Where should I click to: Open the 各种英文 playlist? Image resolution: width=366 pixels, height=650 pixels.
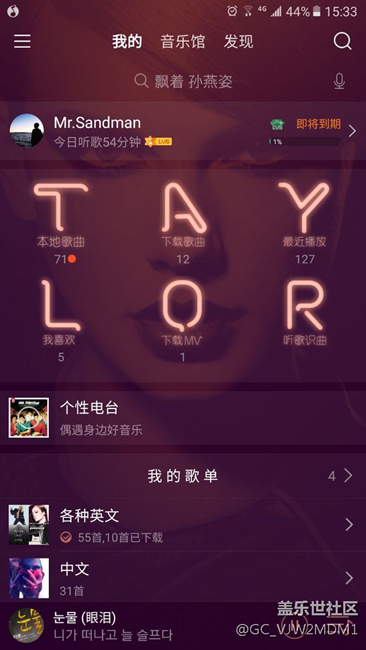click(183, 524)
